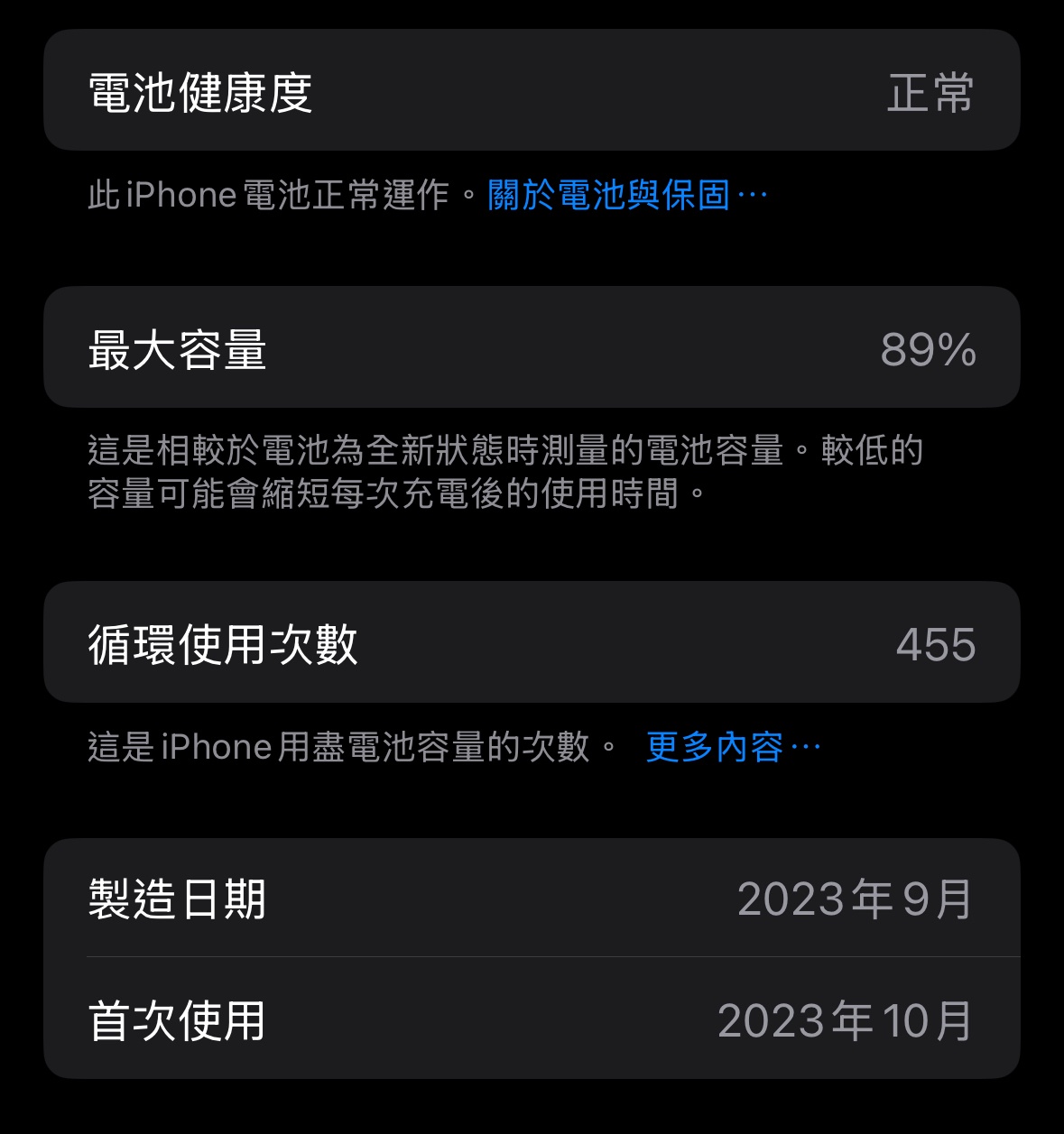Tap the 更多內容 link

[731, 747]
